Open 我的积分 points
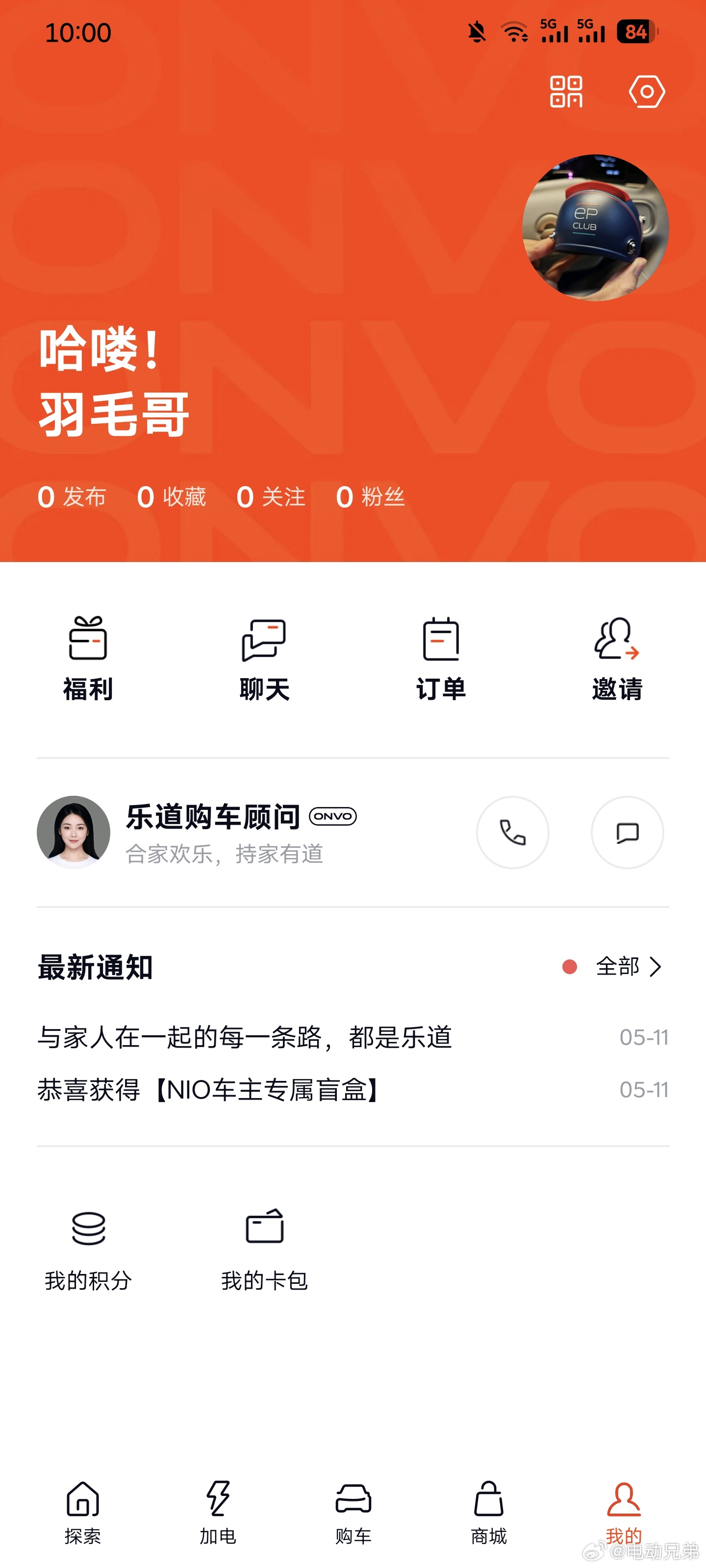This screenshot has width=706, height=1568. click(88, 1249)
